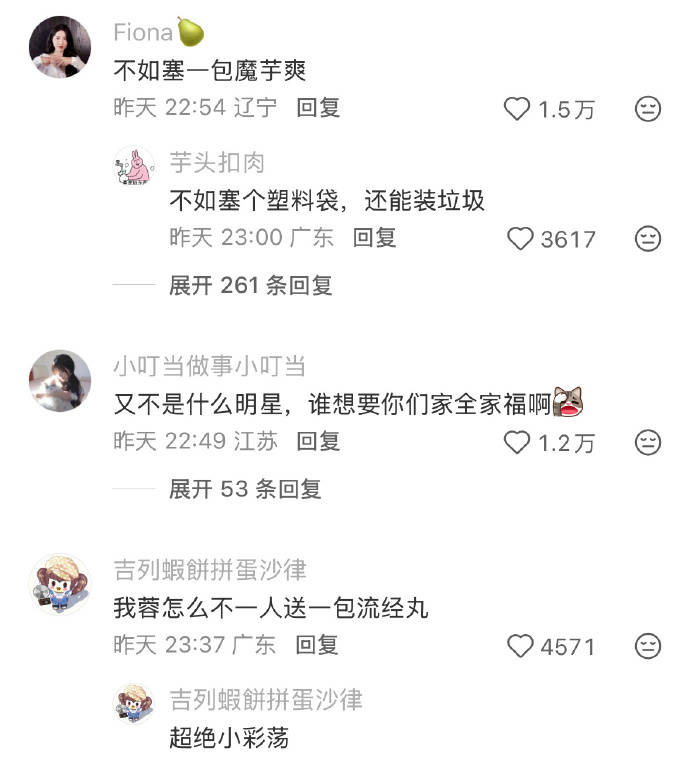Viewport: 690px width, 761px height.
Task: Dislike 吉列蝦餅拼蛋沙律's comment
Action: point(648,646)
